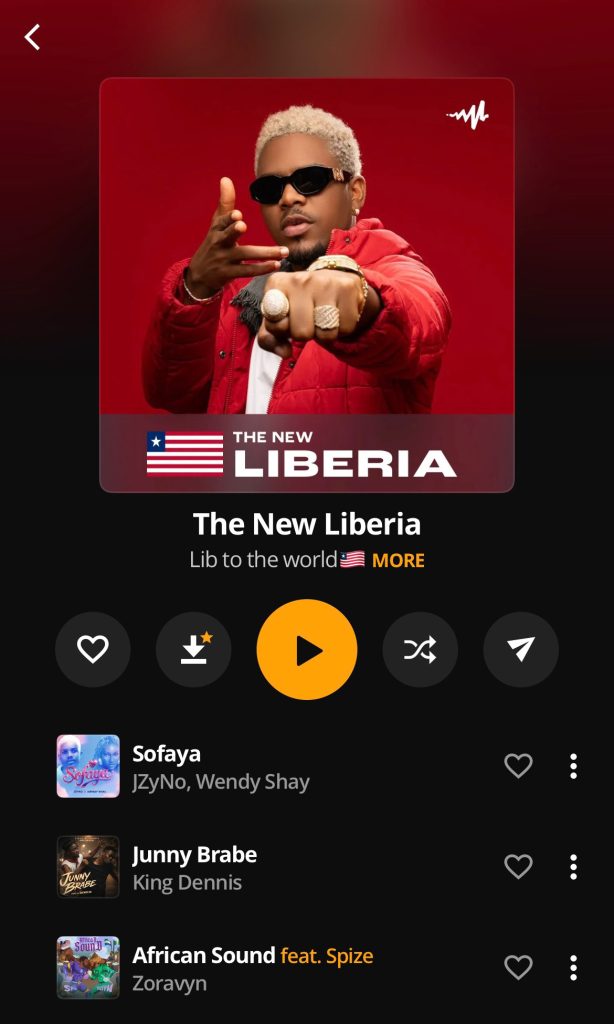
Task: Play The New Liberia playlist
Action: tap(307, 650)
